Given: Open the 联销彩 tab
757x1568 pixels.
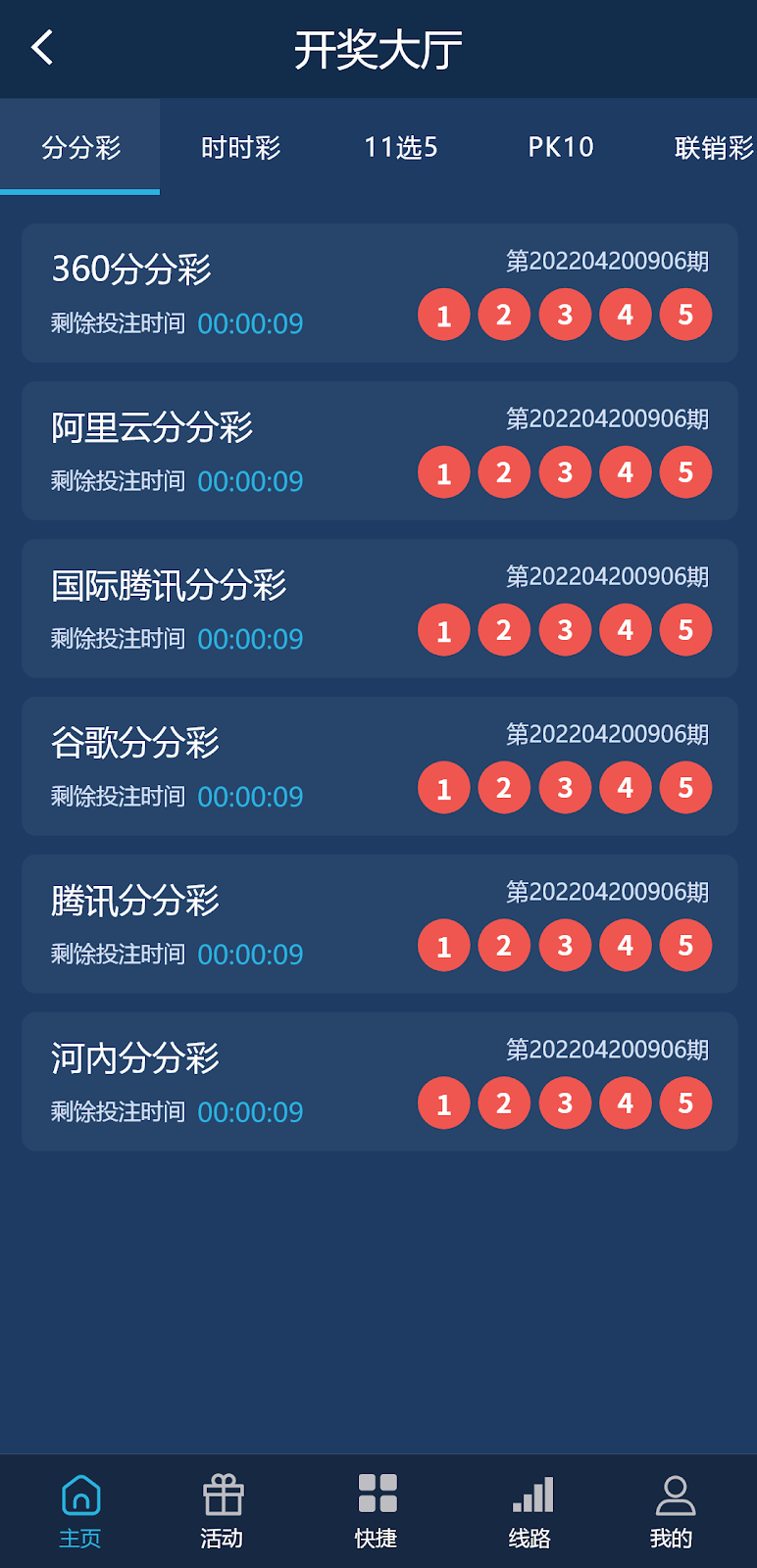Looking at the screenshot, I should (714, 147).
